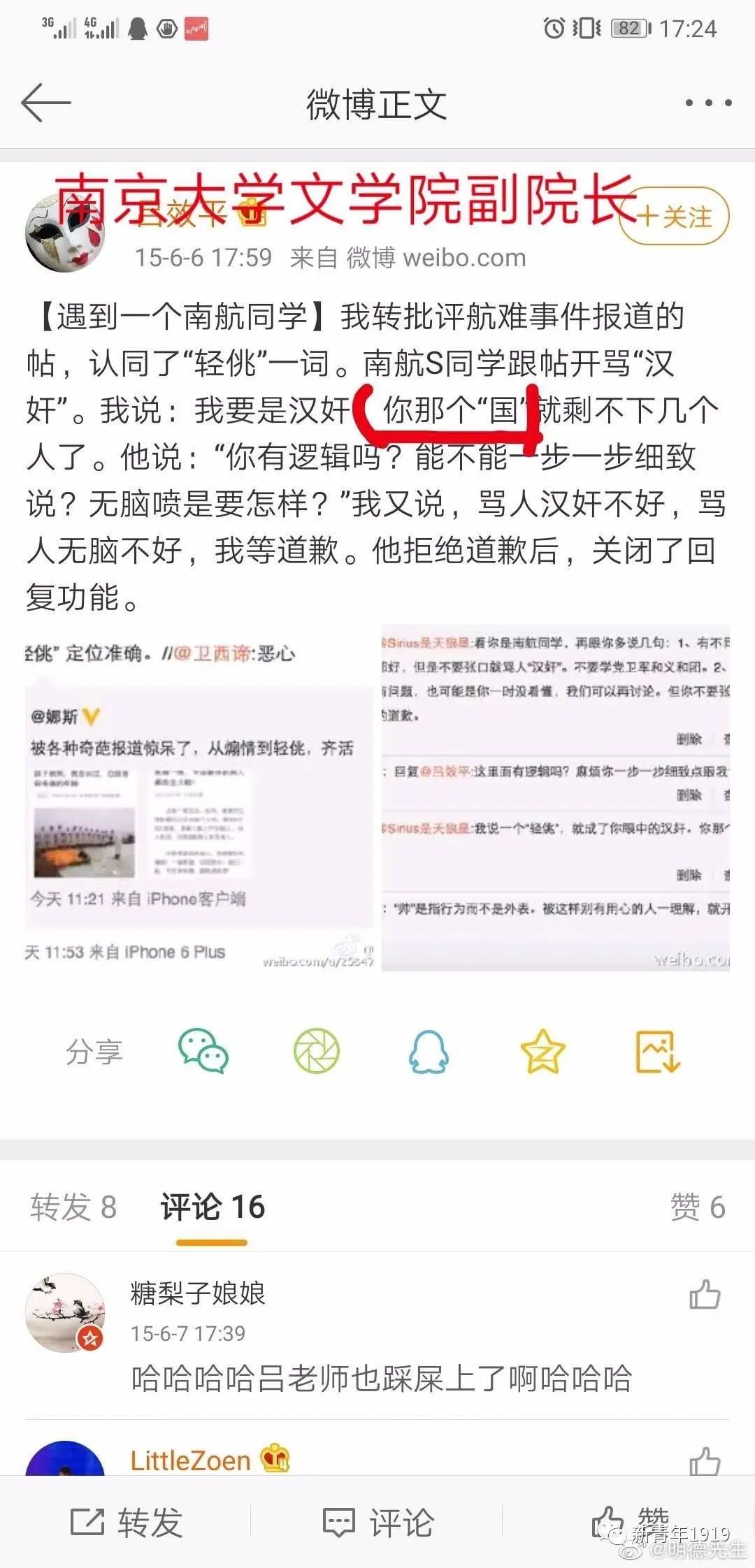Share the post to QQ

pyautogui.click(x=429, y=1052)
